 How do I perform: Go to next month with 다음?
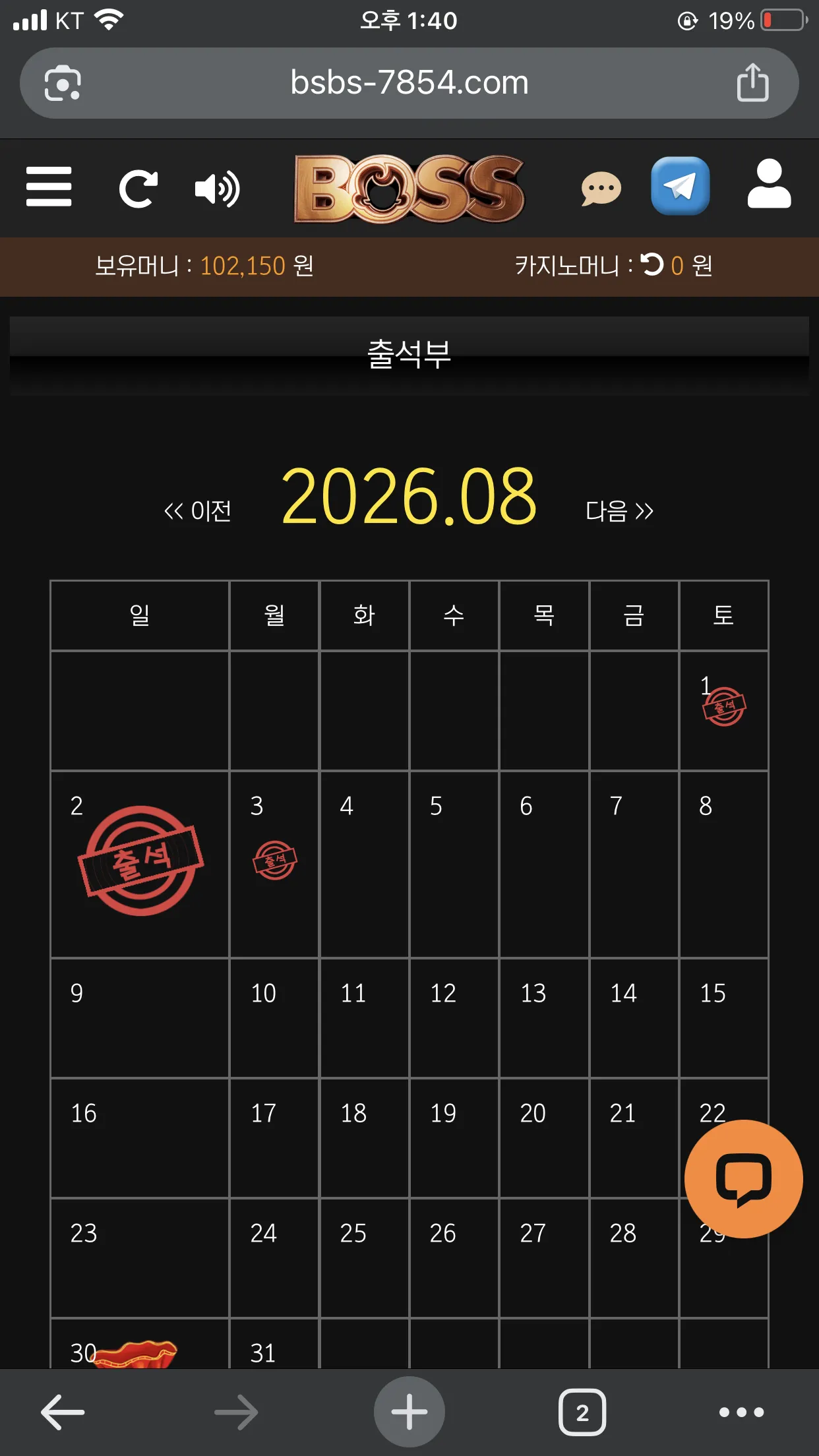pyautogui.click(x=620, y=511)
